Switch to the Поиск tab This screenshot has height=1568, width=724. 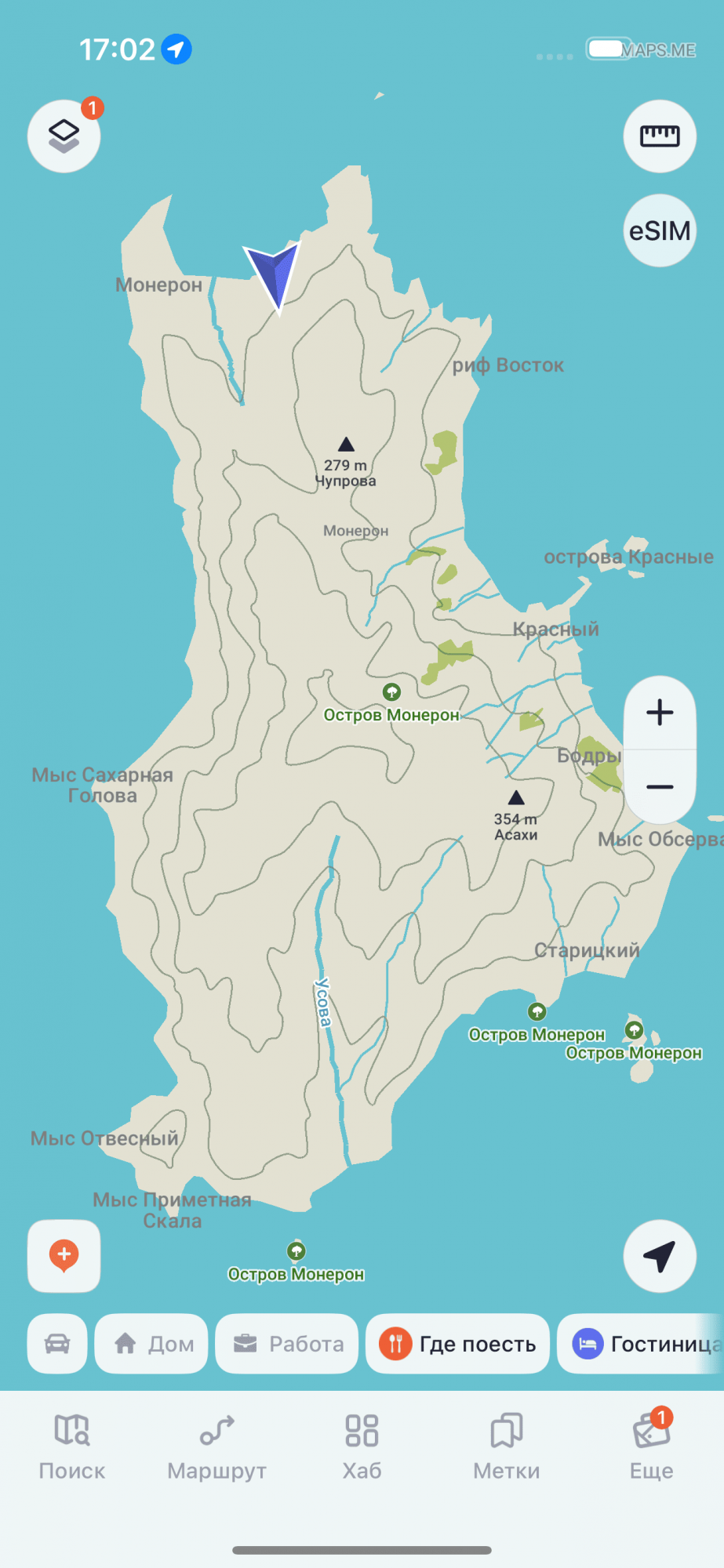(x=72, y=1447)
